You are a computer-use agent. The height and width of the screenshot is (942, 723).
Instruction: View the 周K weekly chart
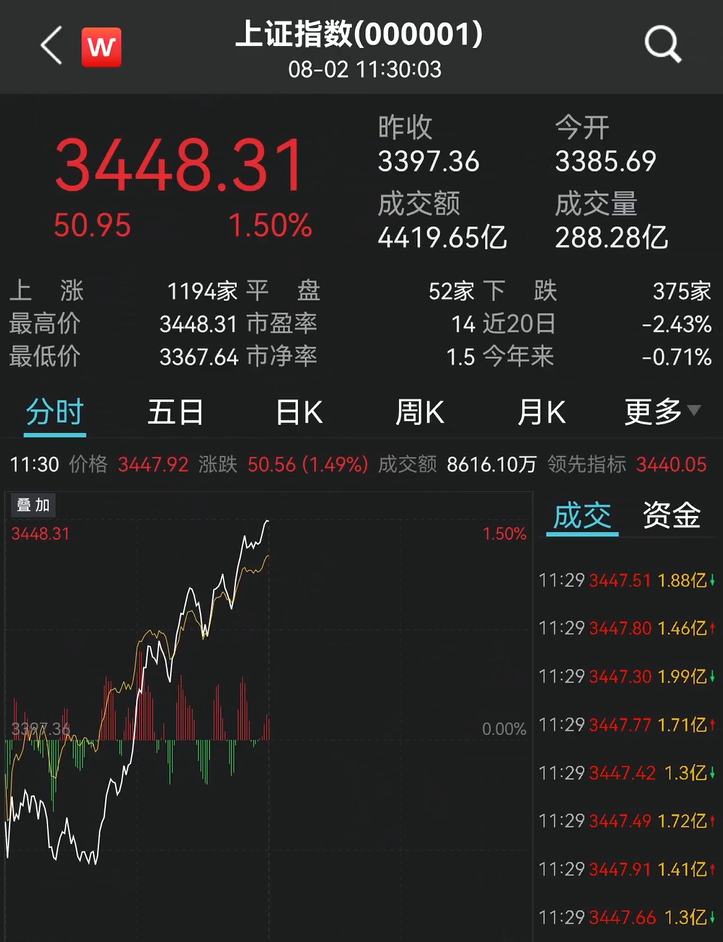tap(419, 411)
